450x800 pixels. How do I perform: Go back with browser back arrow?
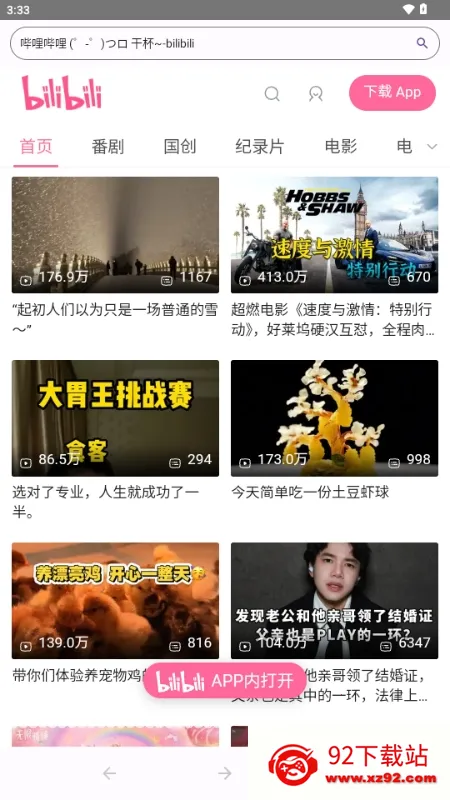tap(109, 773)
